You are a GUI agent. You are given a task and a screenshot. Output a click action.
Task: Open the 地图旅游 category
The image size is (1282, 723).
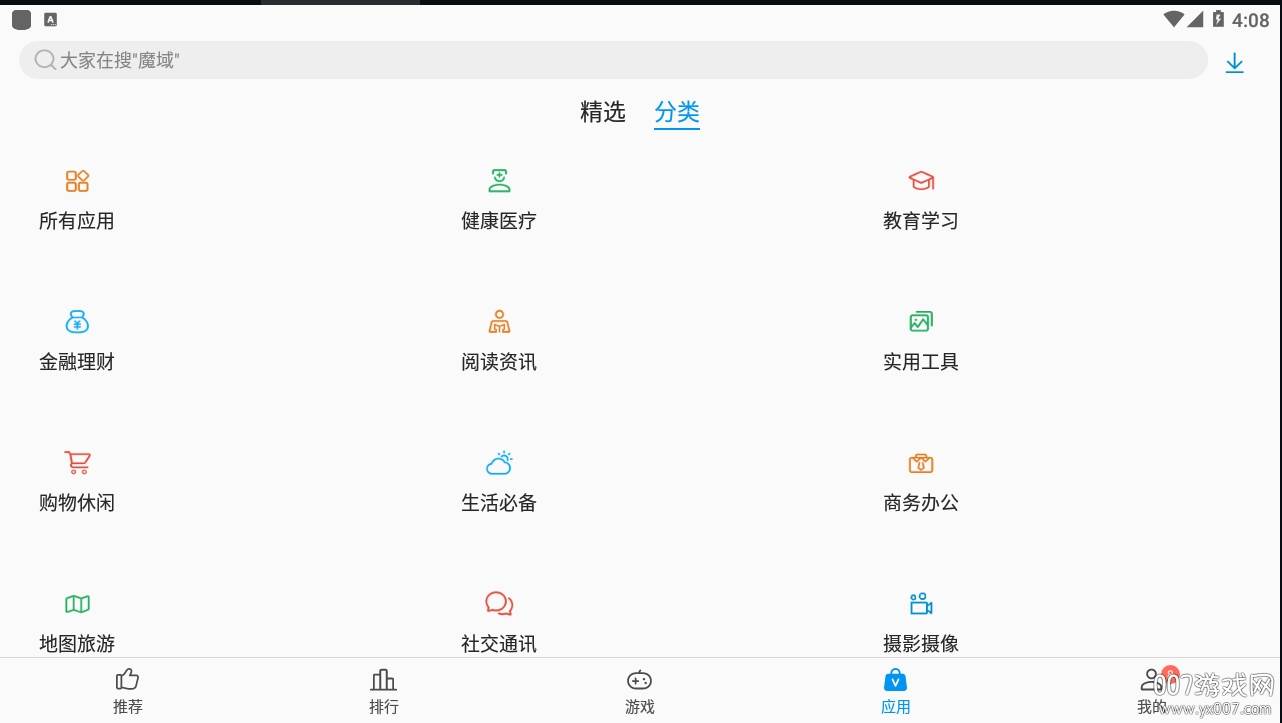77,622
